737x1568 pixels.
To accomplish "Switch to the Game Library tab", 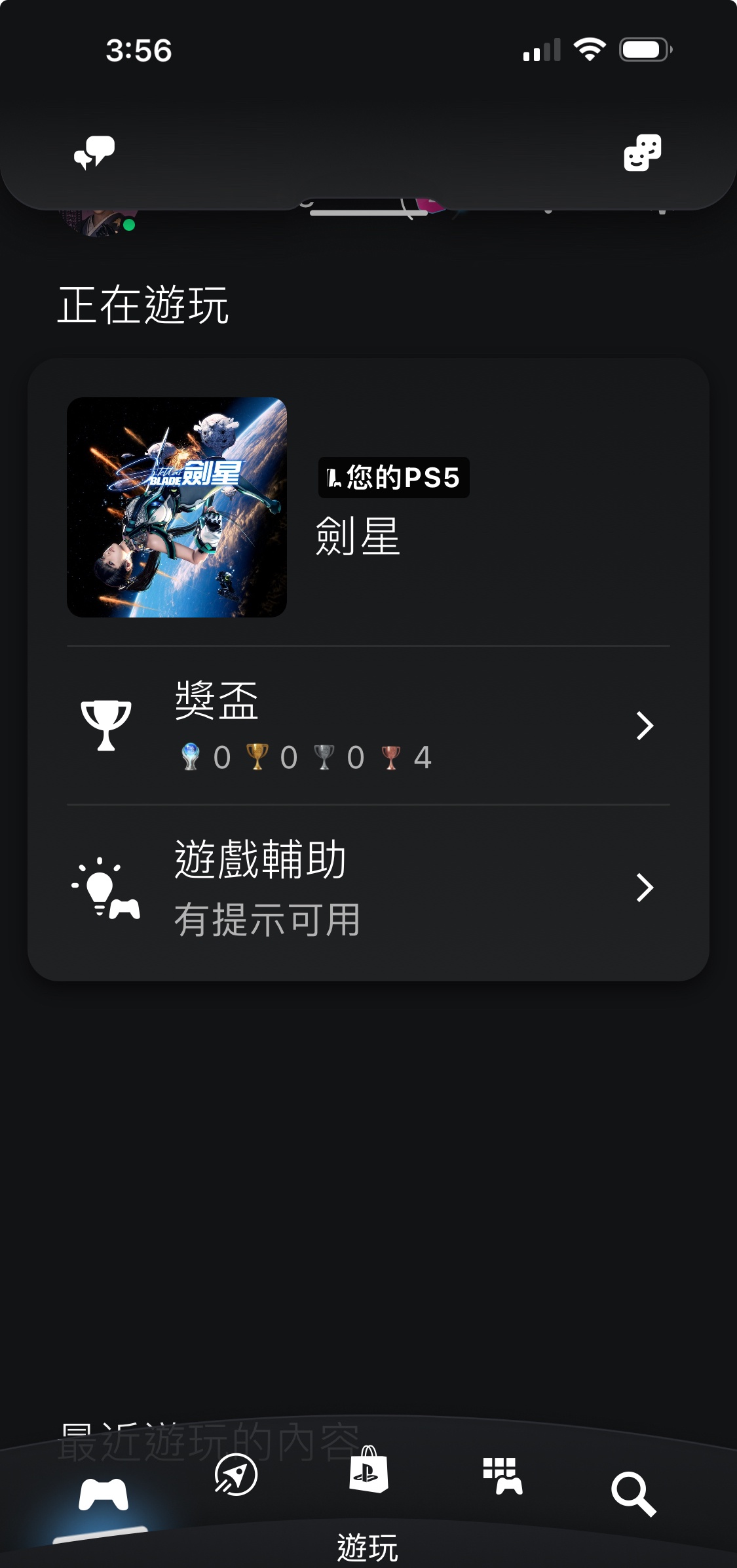I will [x=502, y=1476].
